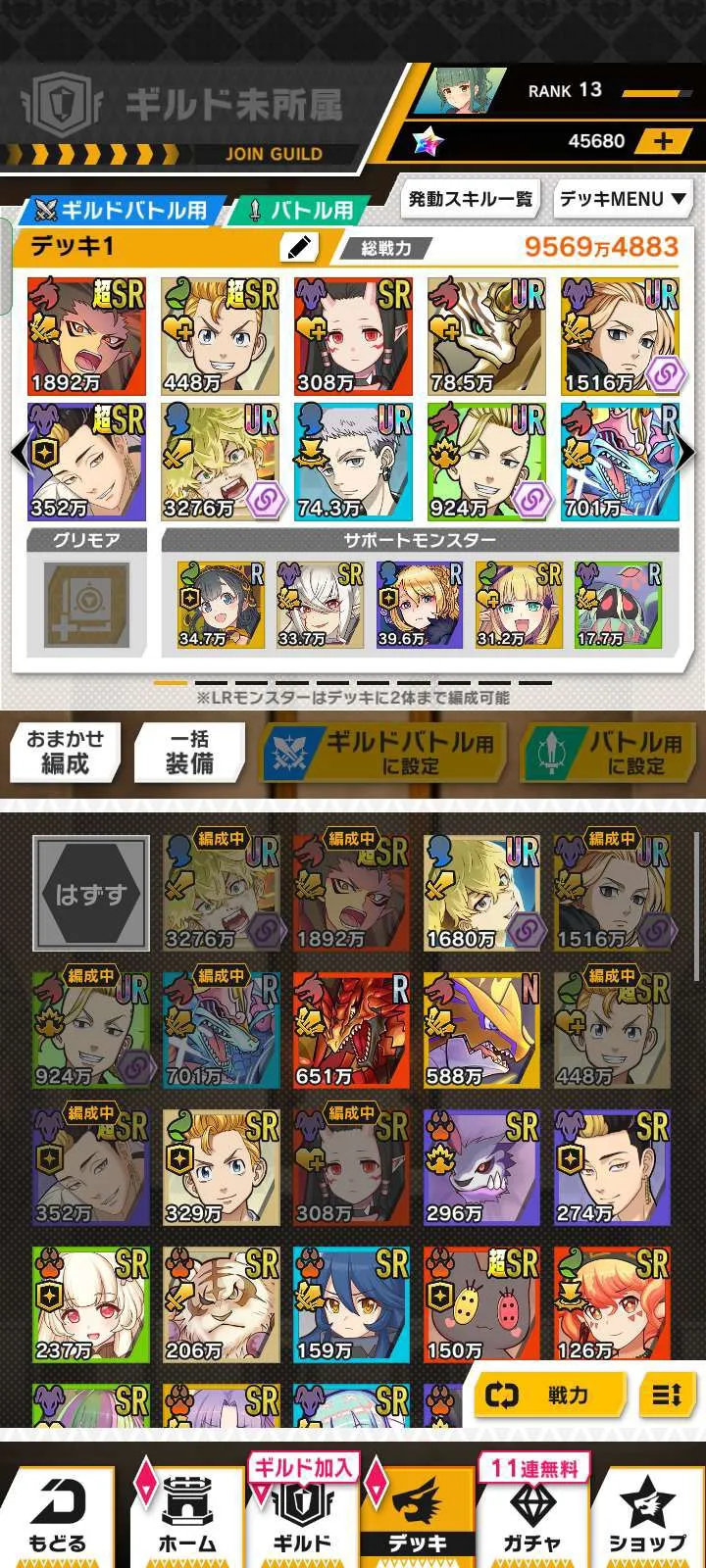This screenshot has width=706, height=1568.
Task: Select the 651万 red dragon monster
Action: click(x=350, y=1030)
